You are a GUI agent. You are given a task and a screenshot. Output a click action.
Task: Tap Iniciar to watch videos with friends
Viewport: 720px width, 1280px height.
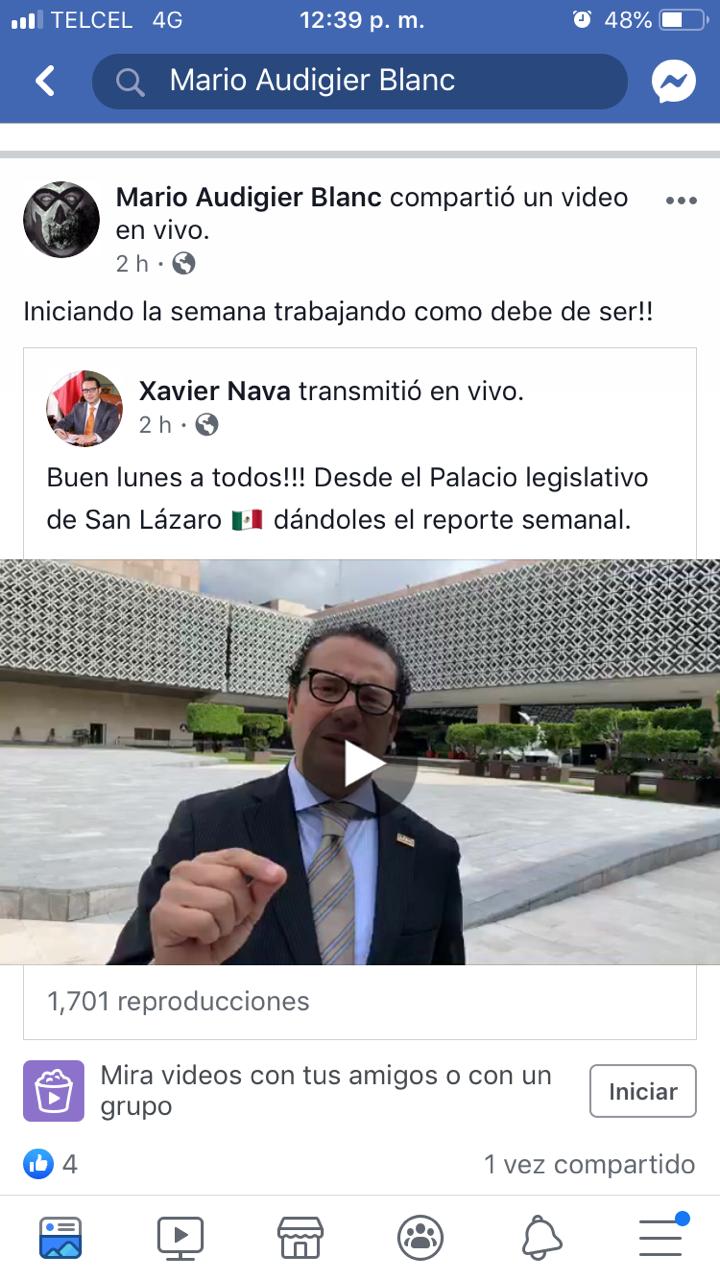642,1091
